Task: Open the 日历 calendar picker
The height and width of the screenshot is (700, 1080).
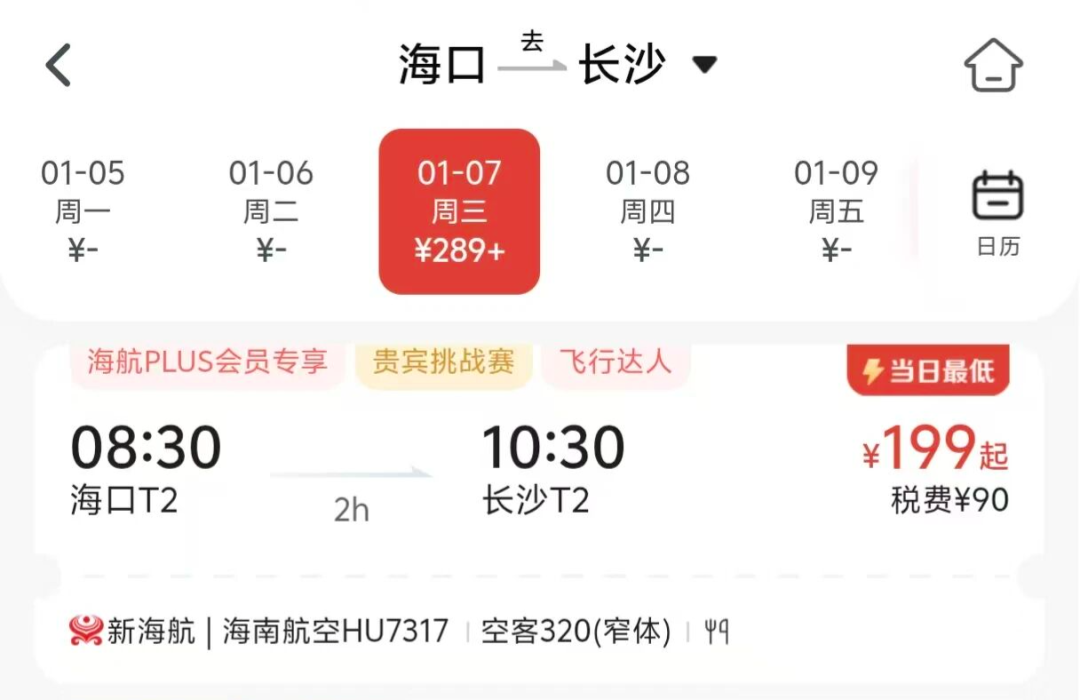Action: coord(998,213)
